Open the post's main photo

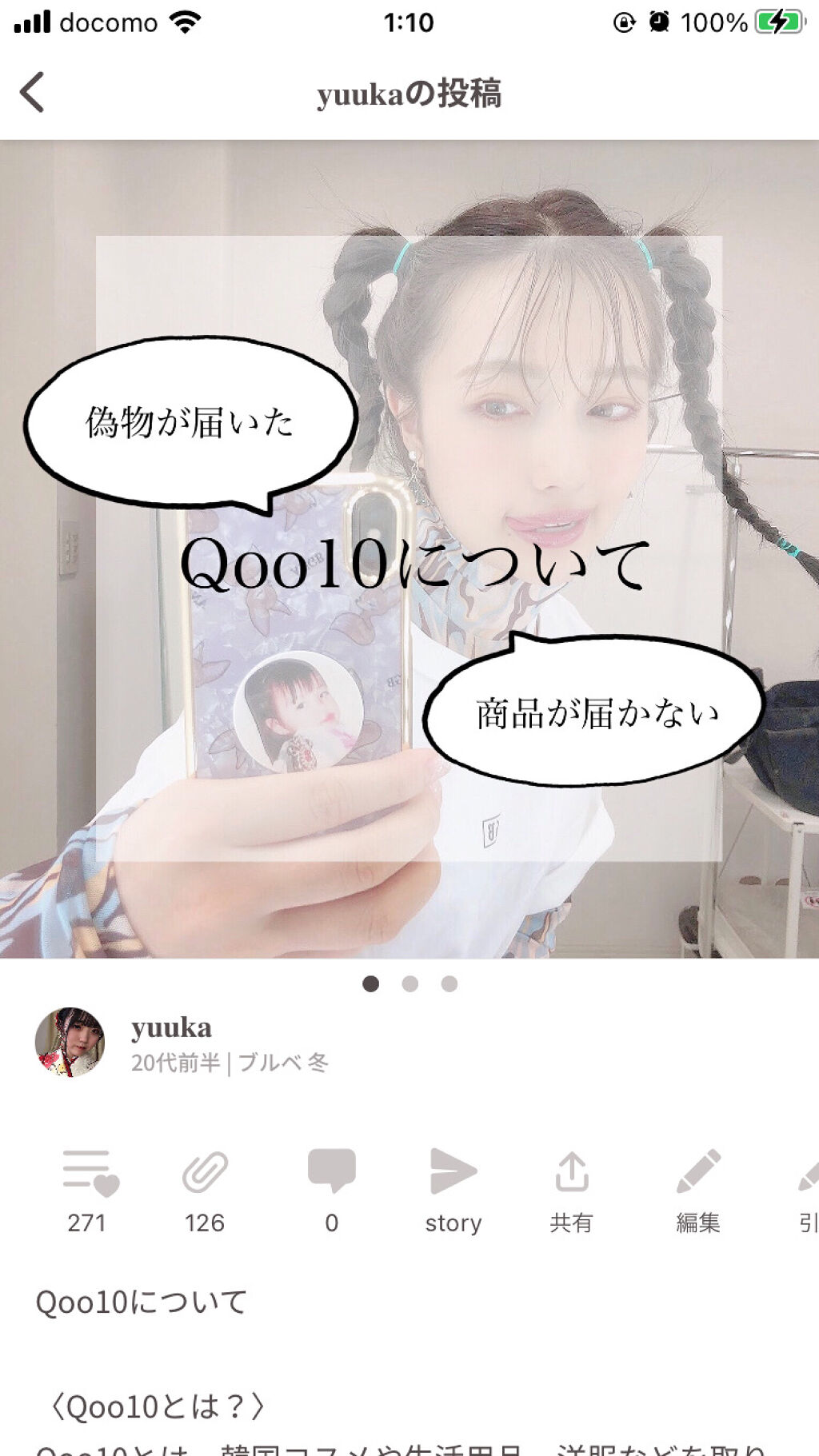[x=409, y=548]
